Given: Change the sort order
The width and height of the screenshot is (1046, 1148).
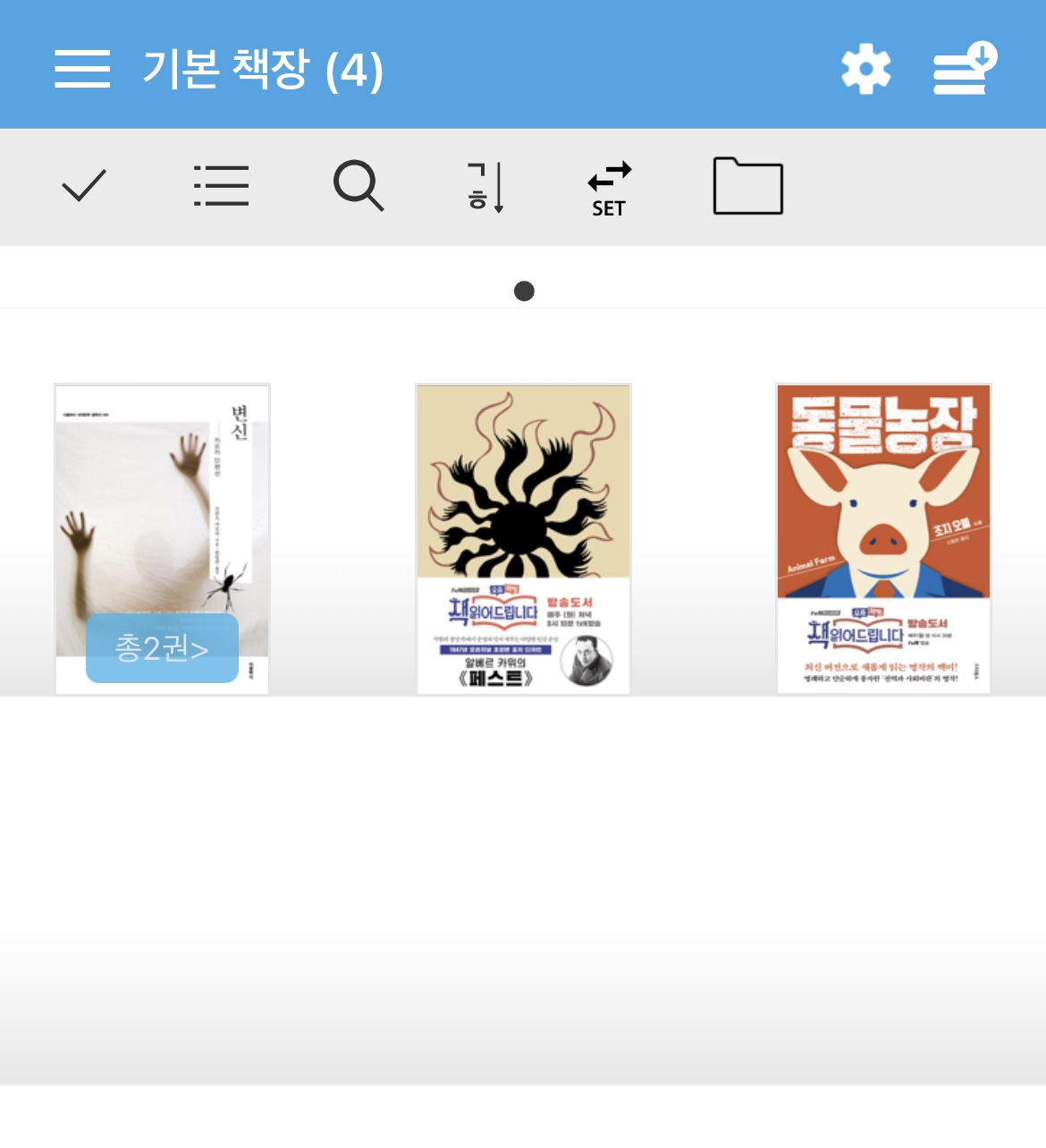Looking at the screenshot, I should click(485, 187).
